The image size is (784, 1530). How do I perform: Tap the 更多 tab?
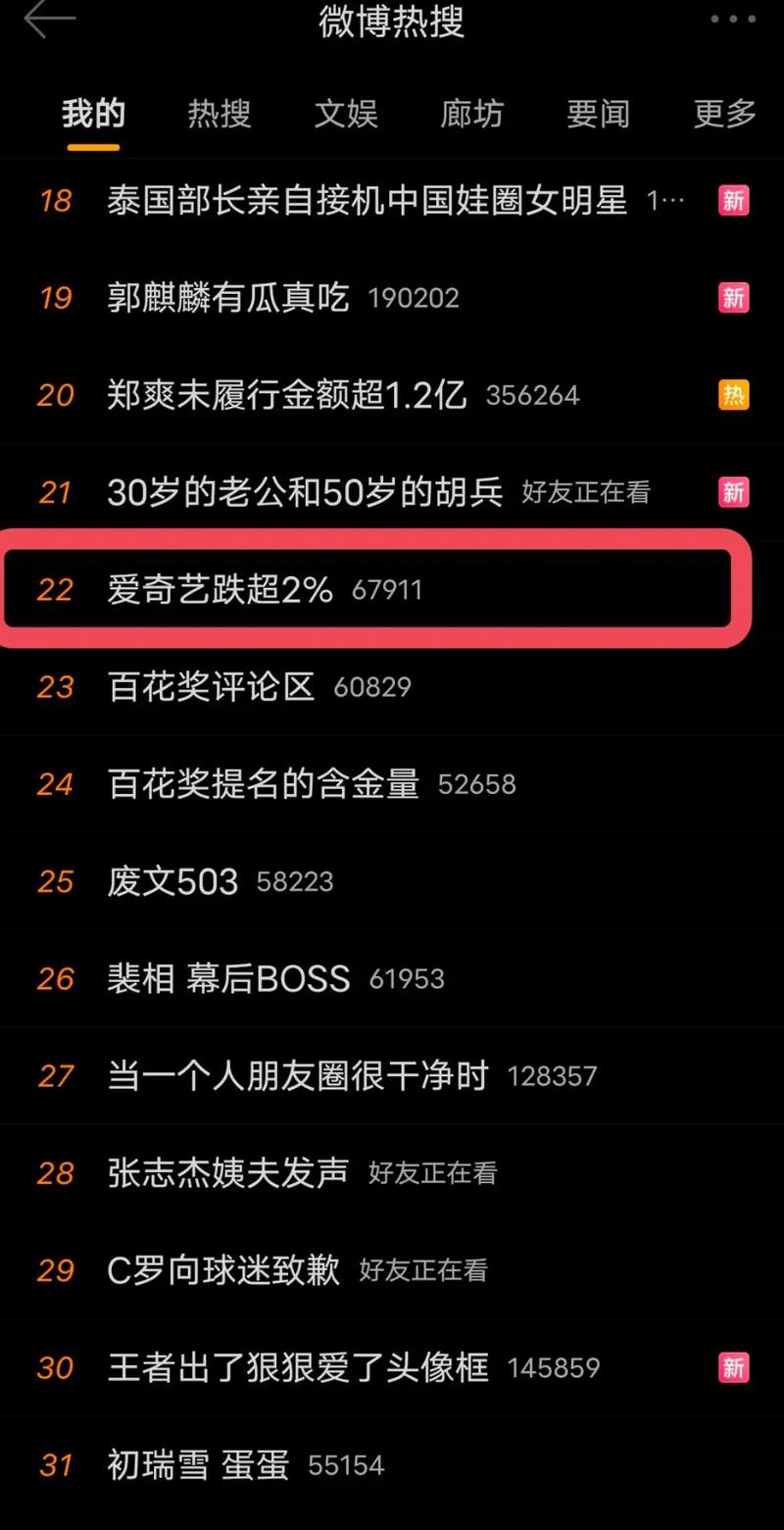coord(724,115)
